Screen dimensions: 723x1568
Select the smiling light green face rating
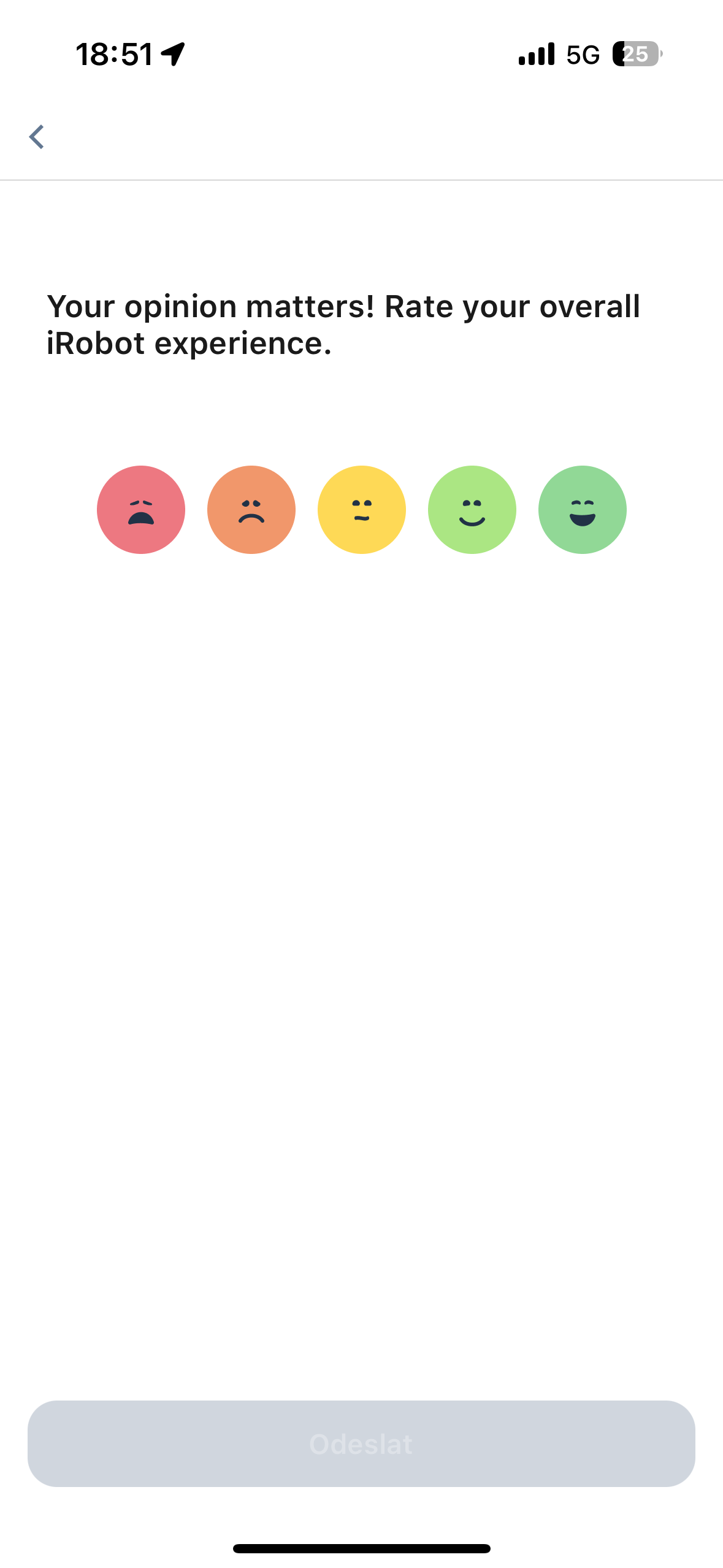coord(472,509)
